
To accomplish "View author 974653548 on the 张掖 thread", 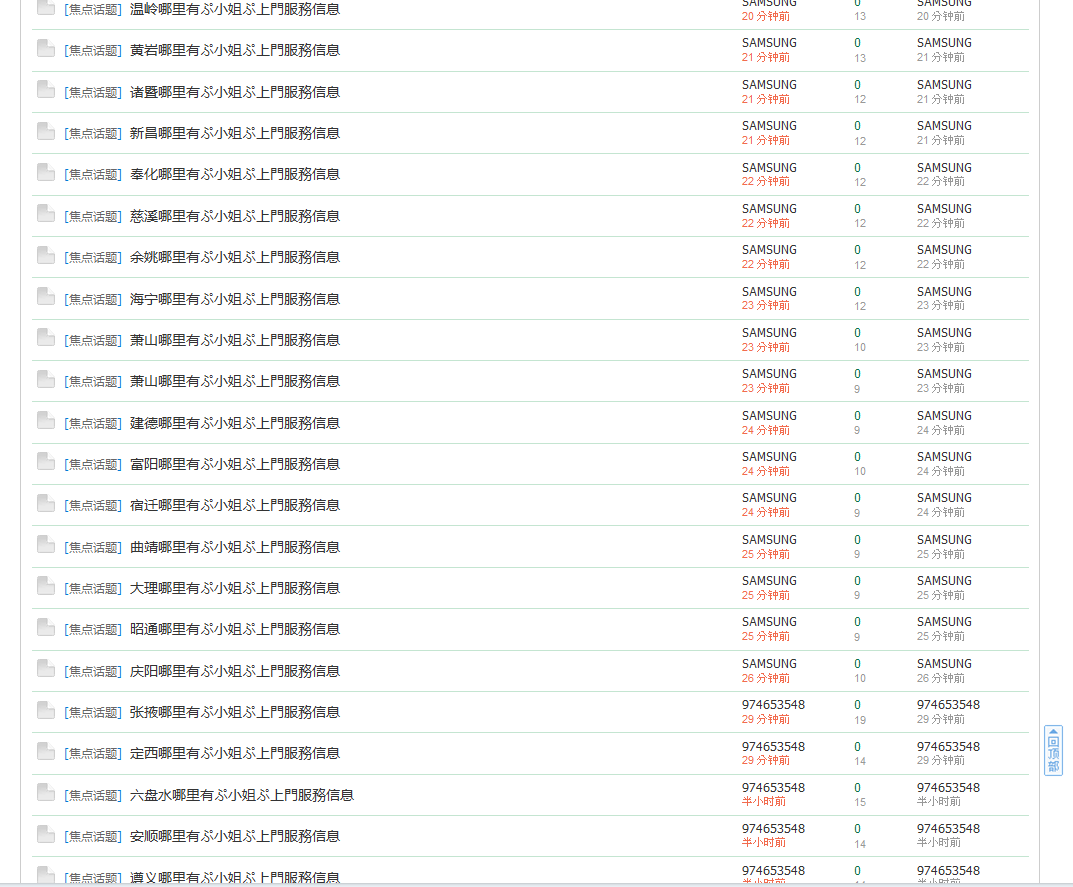I will coord(773,705).
